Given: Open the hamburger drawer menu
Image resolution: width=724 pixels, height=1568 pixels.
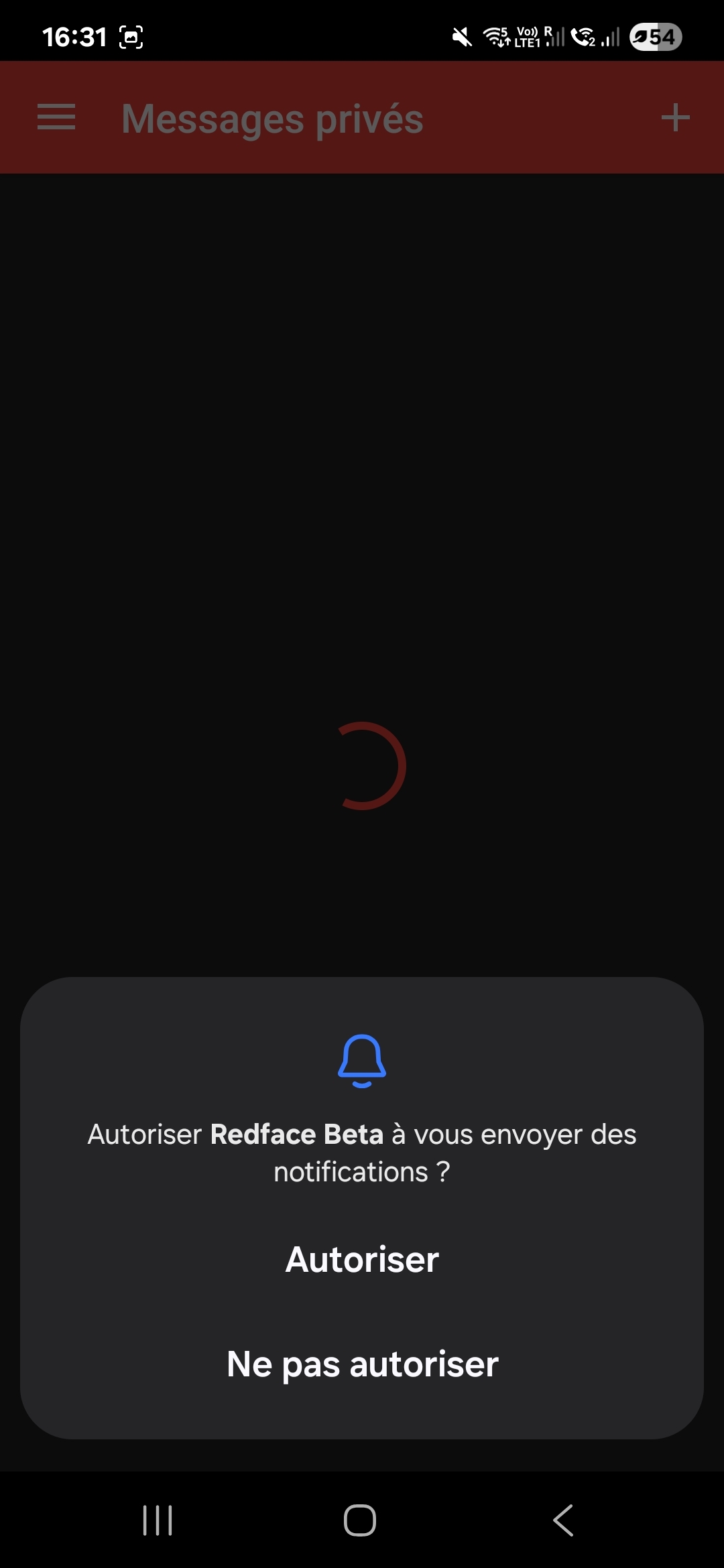Looking at the screenshot, I should click(x=56, y=118).
